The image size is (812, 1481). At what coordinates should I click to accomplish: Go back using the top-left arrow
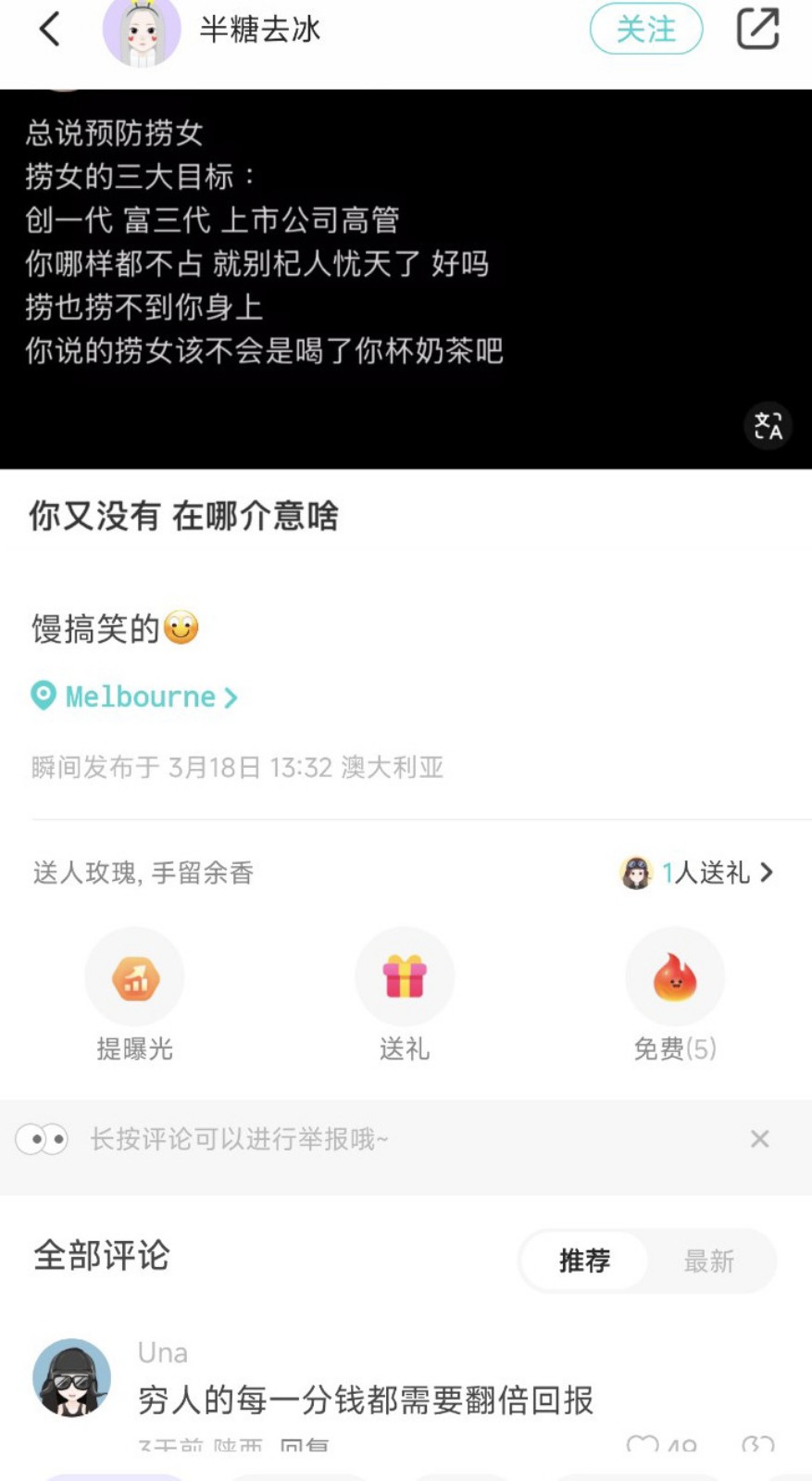point(50,29)
